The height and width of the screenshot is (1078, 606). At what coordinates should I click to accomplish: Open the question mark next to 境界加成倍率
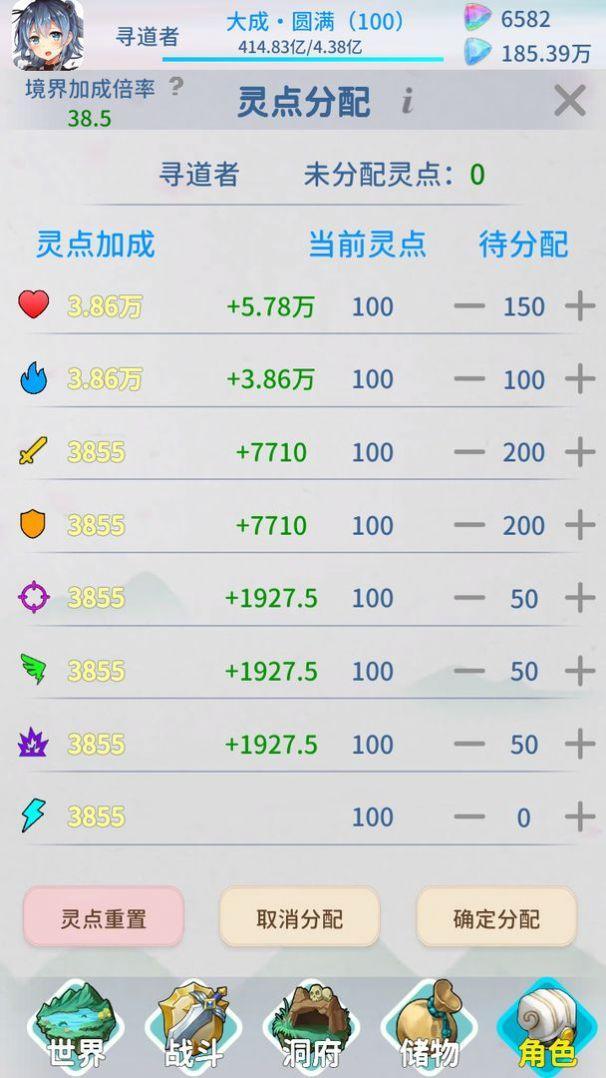[176, 87]
